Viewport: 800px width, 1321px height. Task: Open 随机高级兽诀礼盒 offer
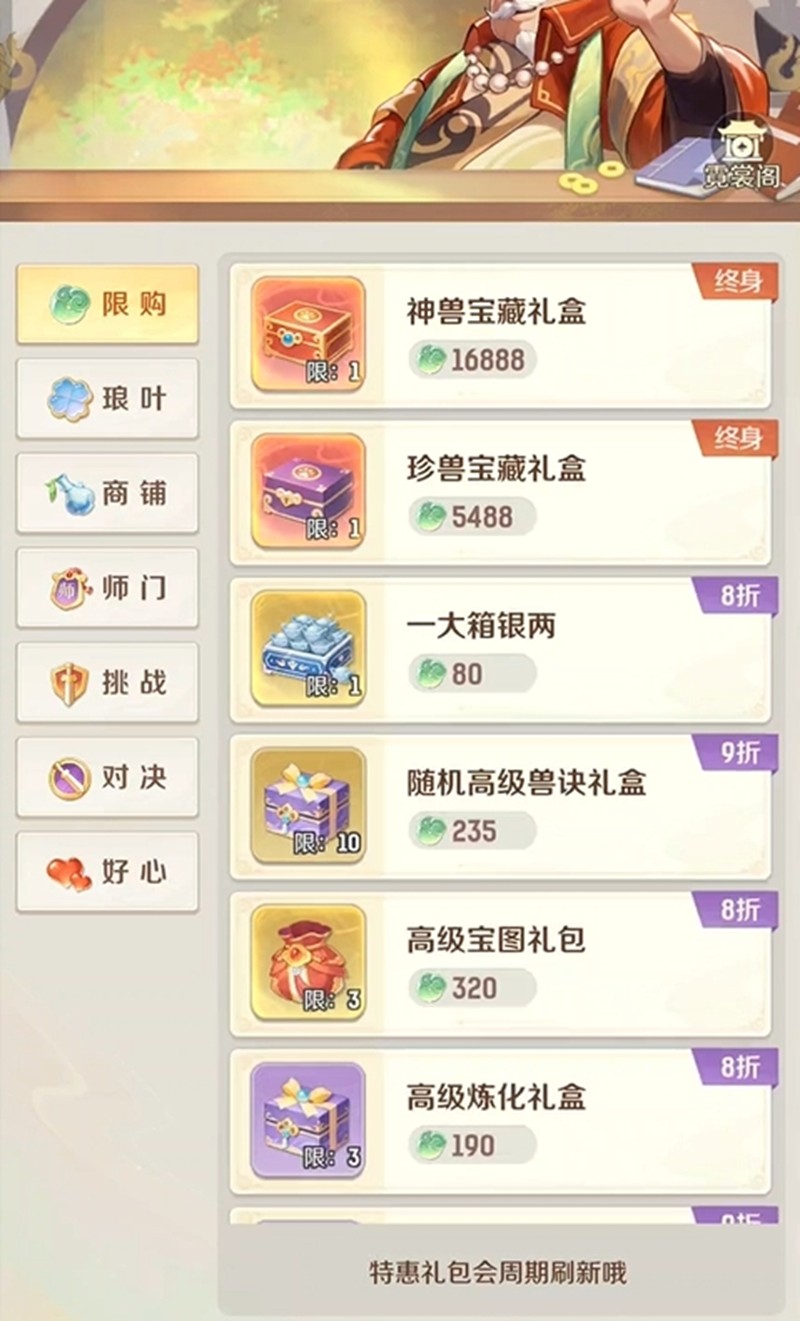click(500, 806)
